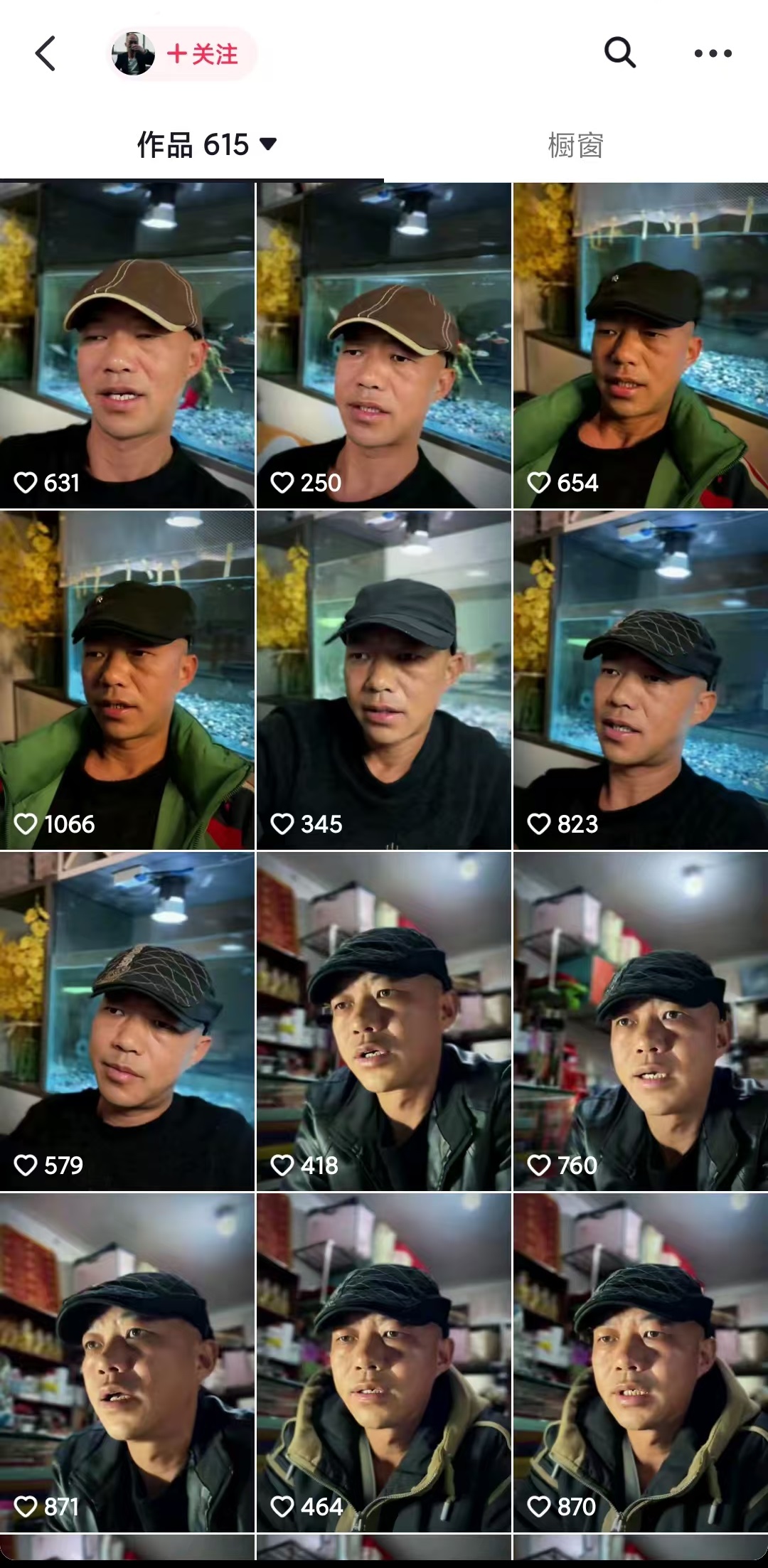Open the video with 870 likes
Viewport: 768px width, 1568px height.
641,1362
